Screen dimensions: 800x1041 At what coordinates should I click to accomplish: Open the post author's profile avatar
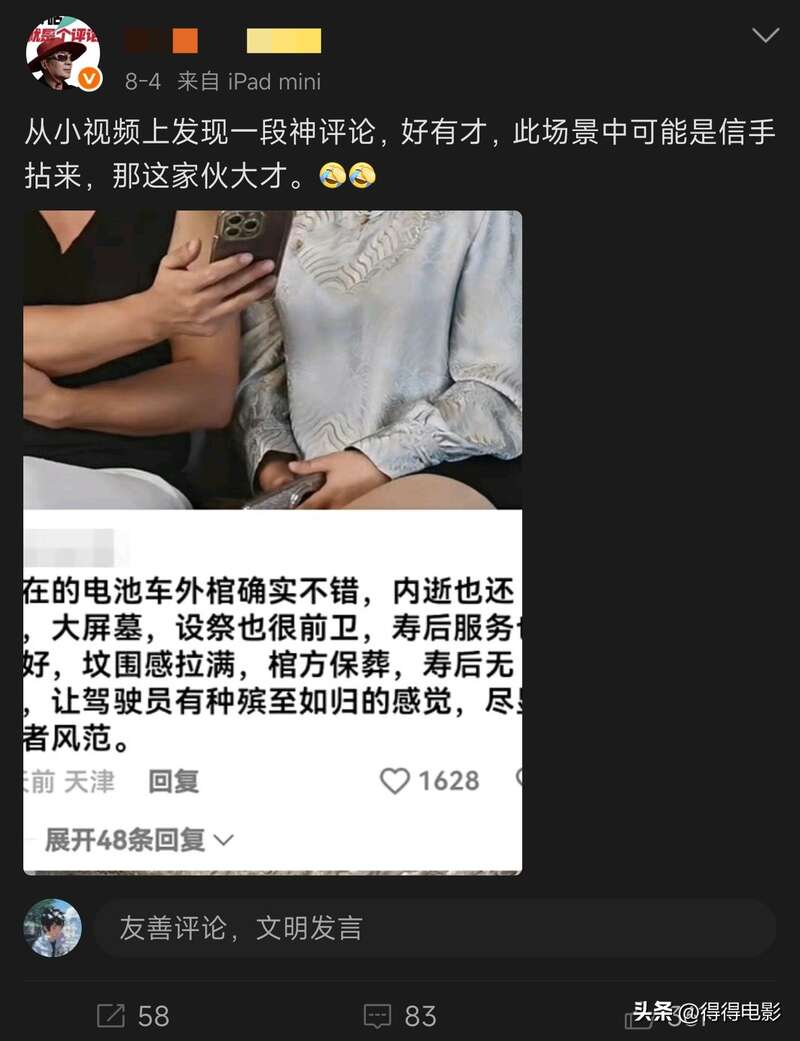click(x=62, y=54)
